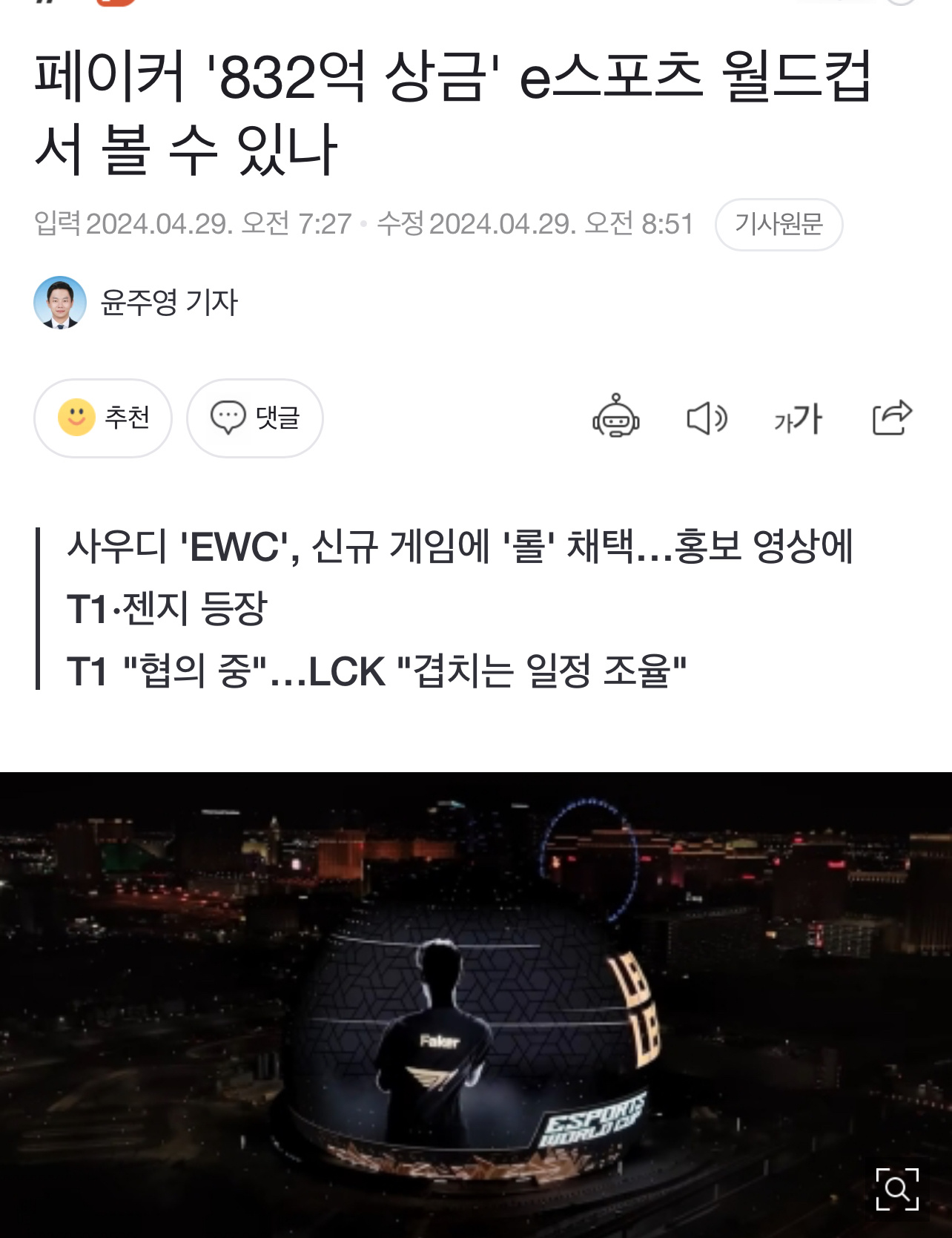Open the AI summary robot icon
The width and height of the screenshot is (952, 1238).
tap(615, 418)
